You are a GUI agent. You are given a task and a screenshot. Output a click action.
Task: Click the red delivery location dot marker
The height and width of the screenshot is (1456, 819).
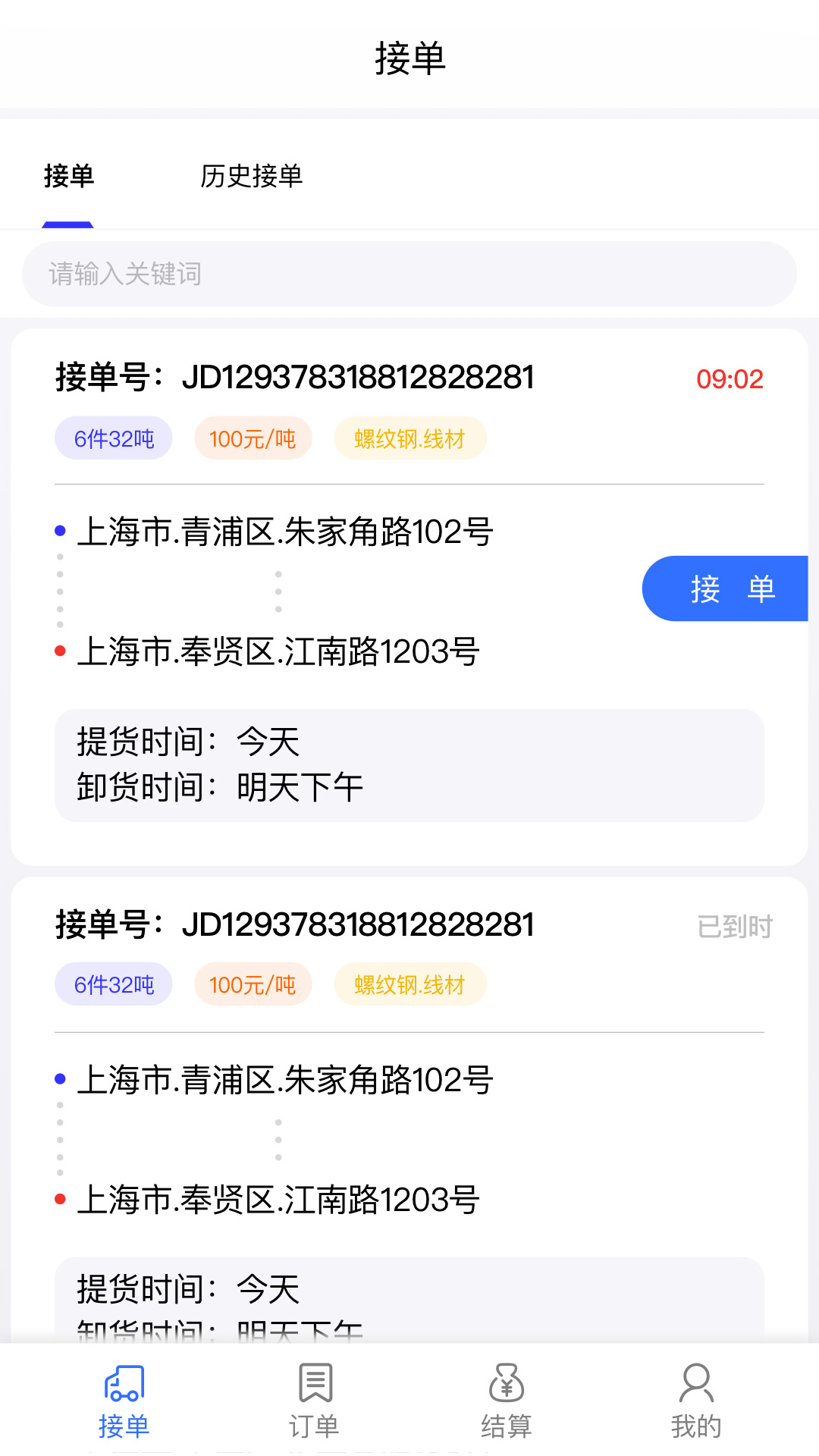60,650
